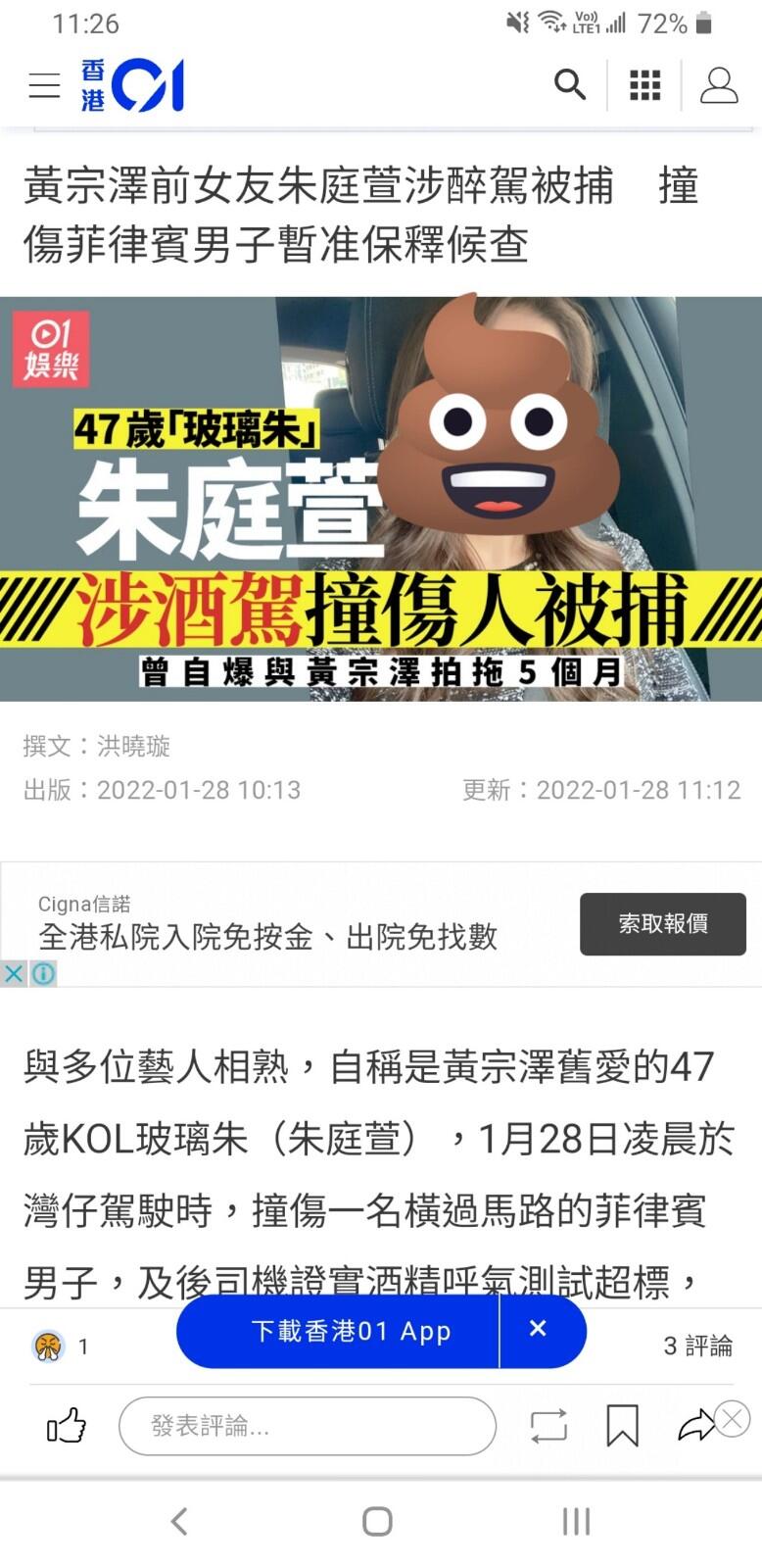
Task: Close the Cigna ad banner
Action: pyautogui.click(x=13, y=973)
